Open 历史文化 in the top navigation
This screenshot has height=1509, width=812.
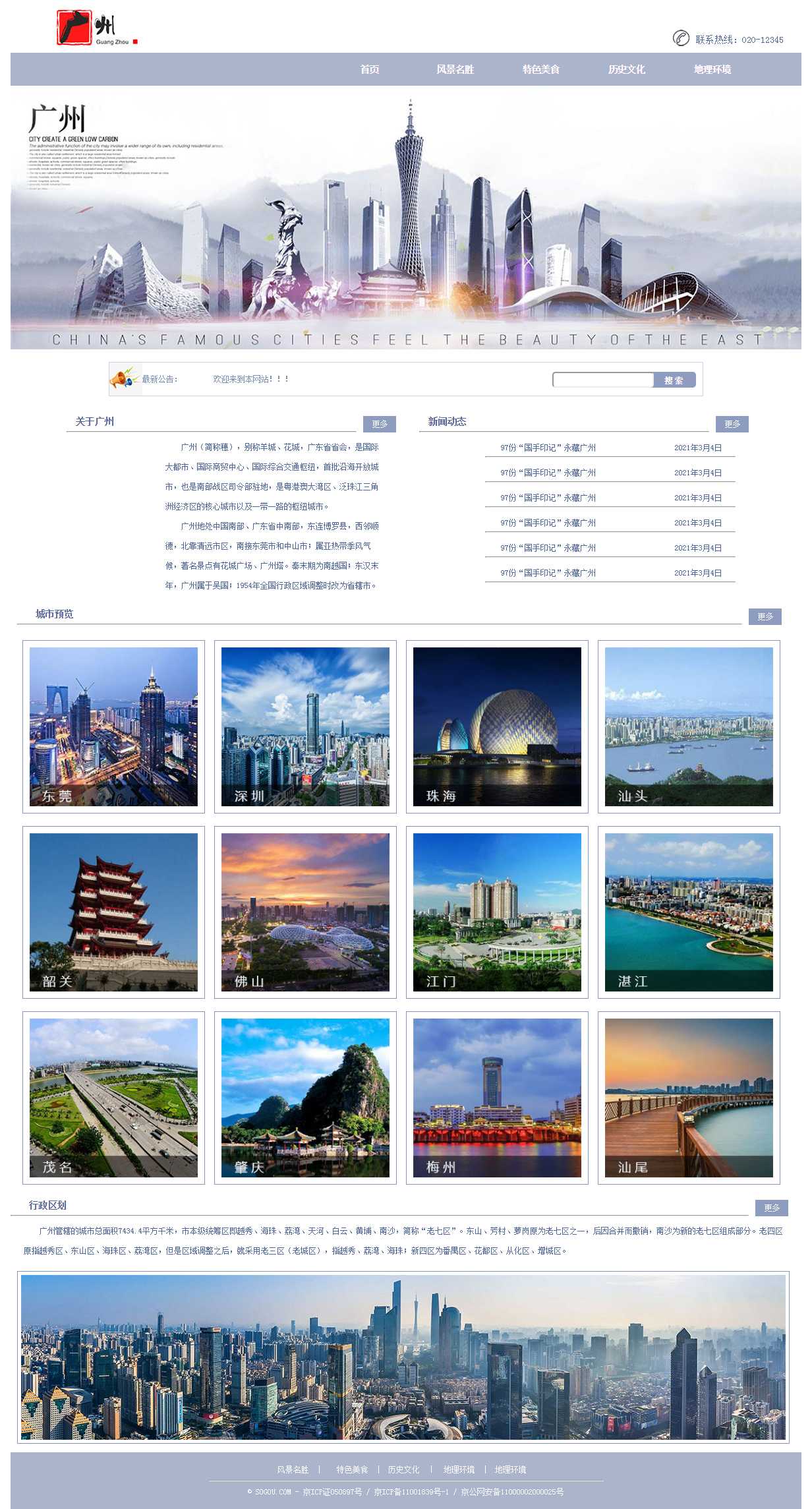click(x=627, y=69)
